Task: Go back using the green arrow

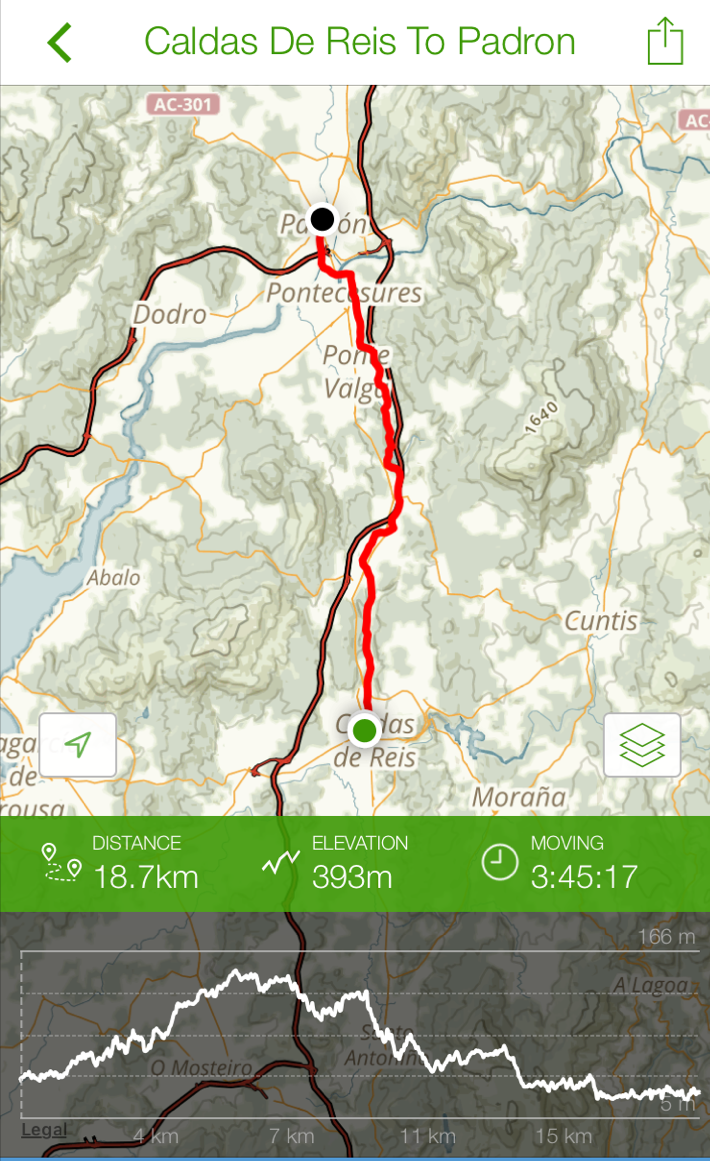Action: click(60, 43)
